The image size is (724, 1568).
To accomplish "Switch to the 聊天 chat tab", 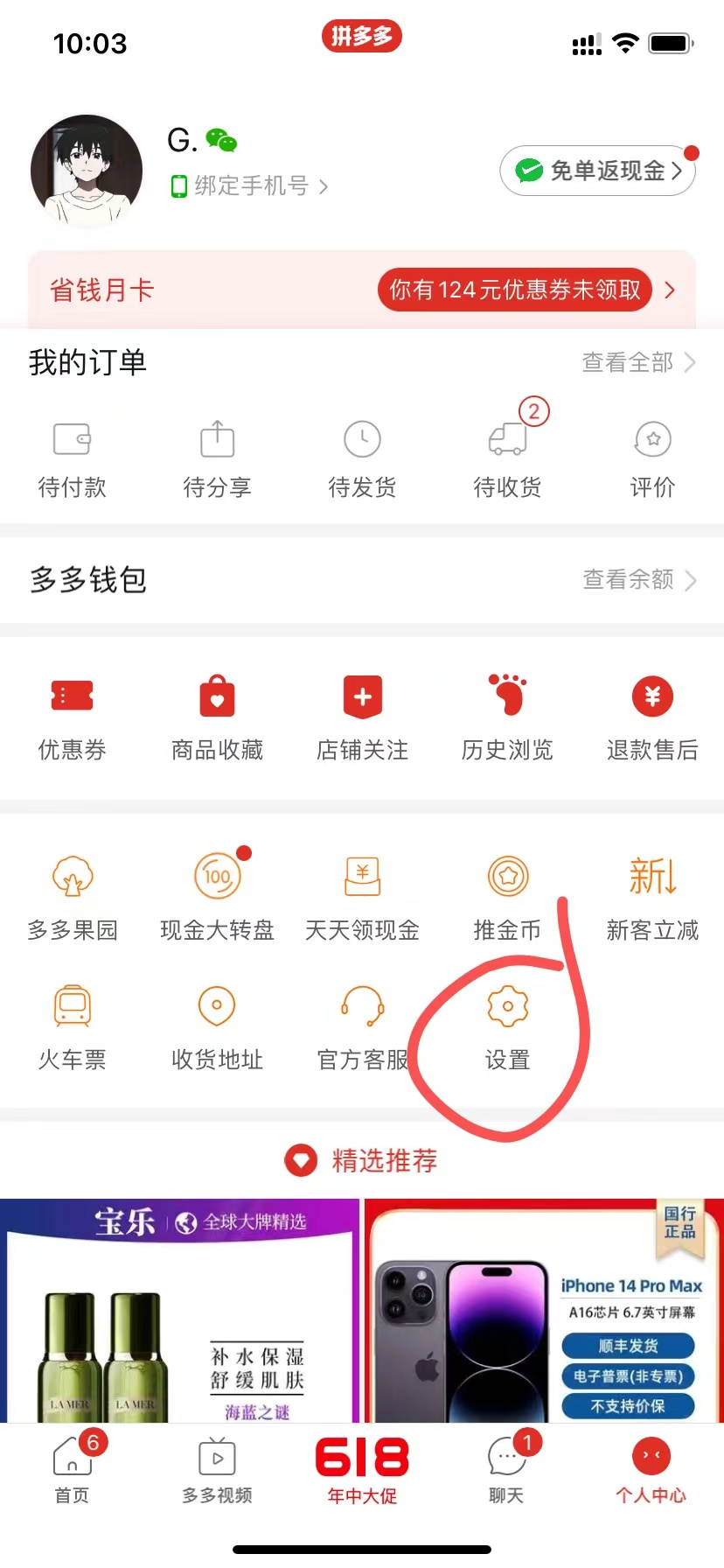I will tap(506, 1470).
